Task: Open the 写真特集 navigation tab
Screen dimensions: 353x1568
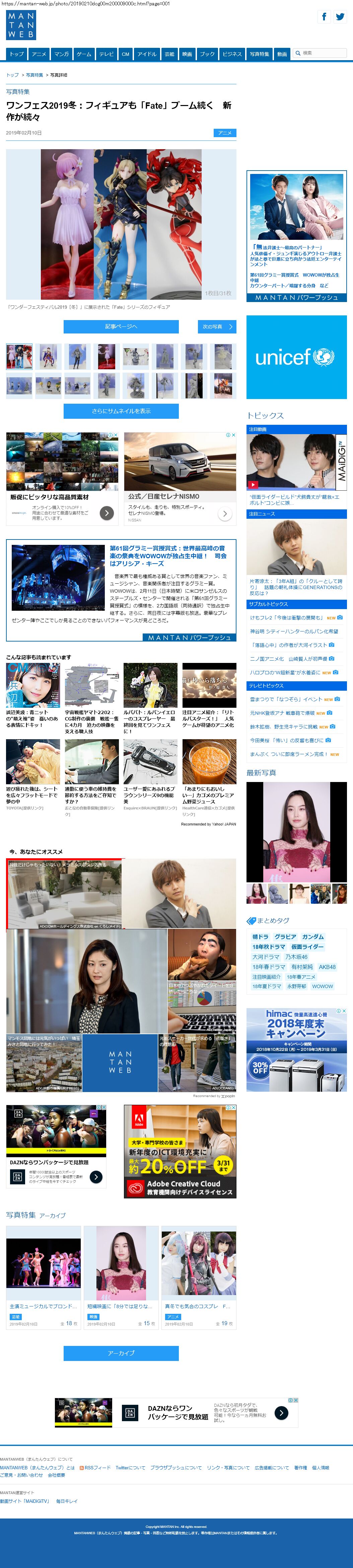Action: tap(259, 54)
